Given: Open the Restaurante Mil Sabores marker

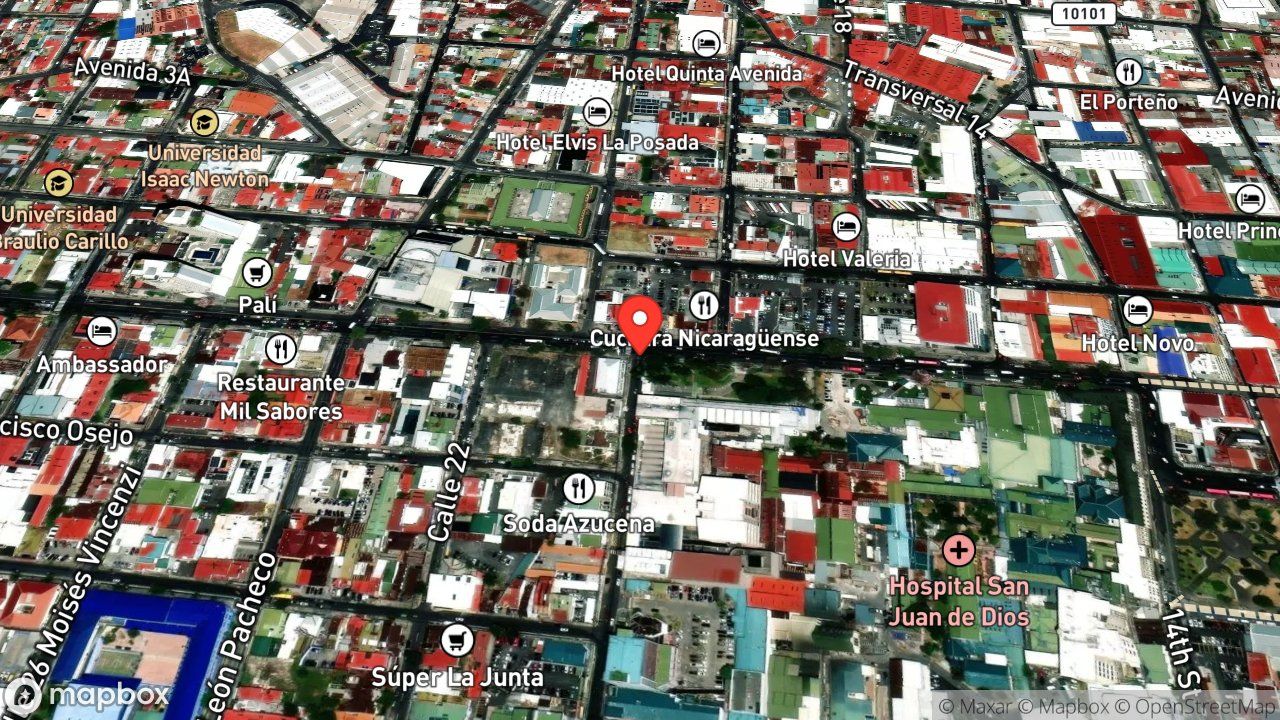Looking at the screenshot, I should pyautogui.click(x=281, y=349).
